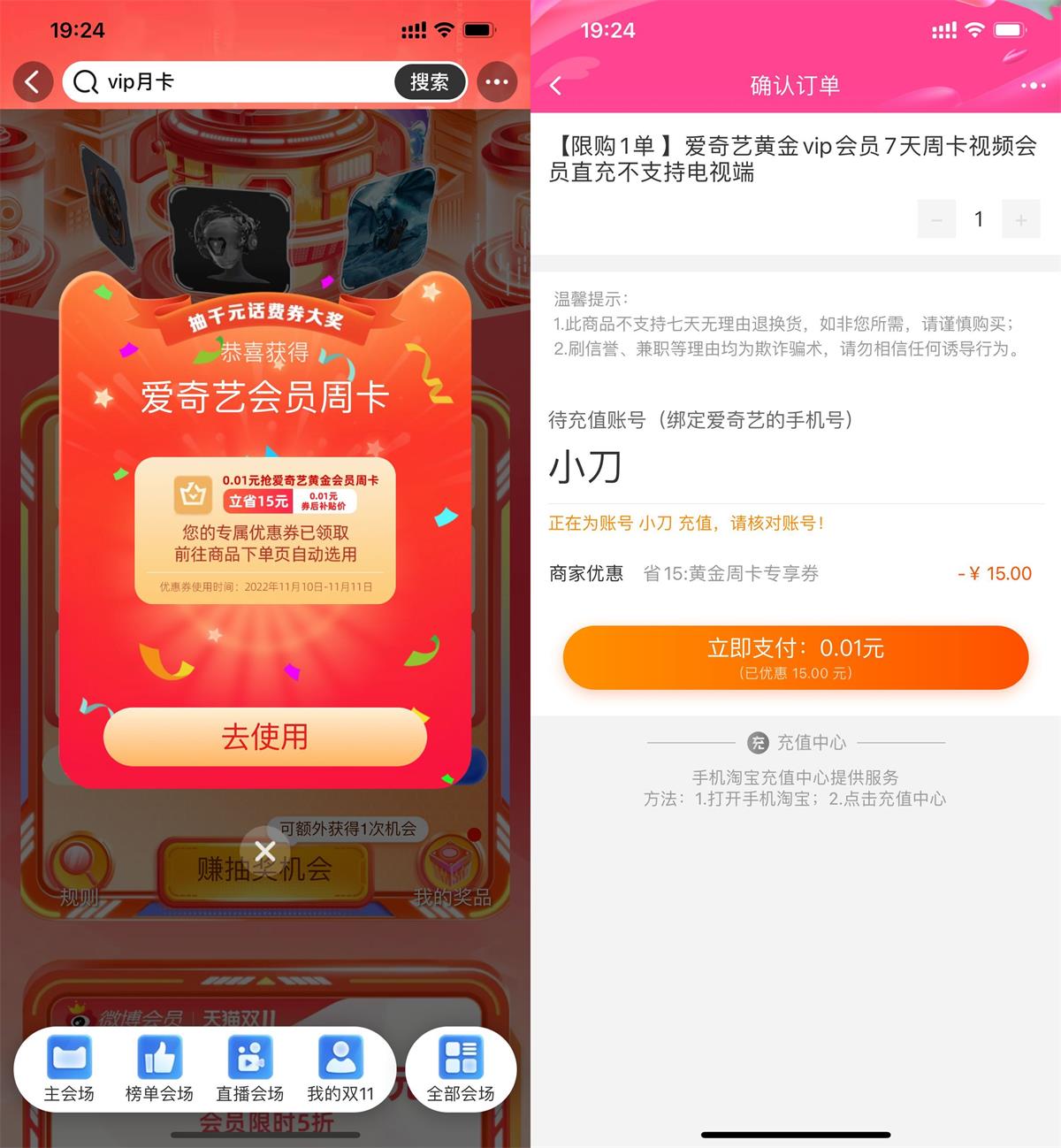Tap 去使用 to use the coupon
Viewport: 1061px width, 1148px height.
(265, 736)
